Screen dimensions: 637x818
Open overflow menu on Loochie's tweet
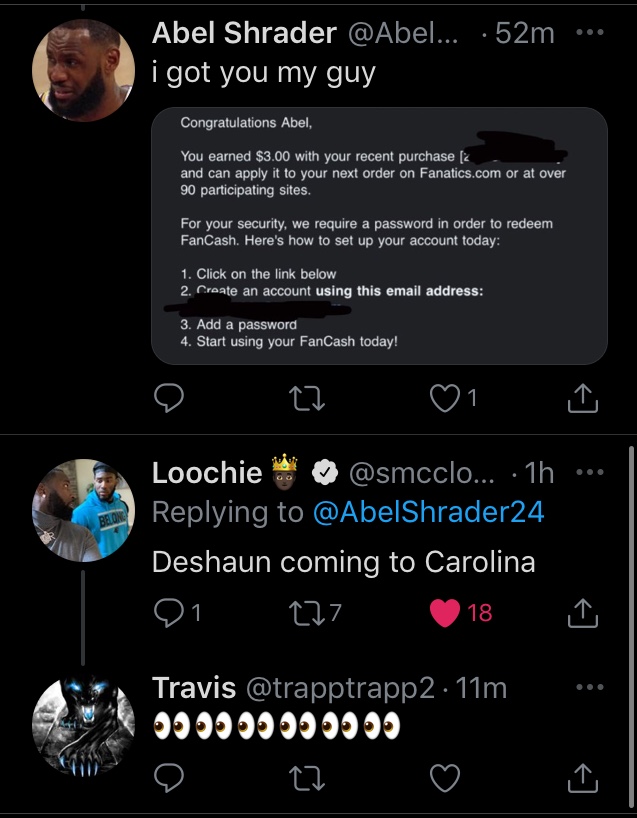tap(590, 472)
